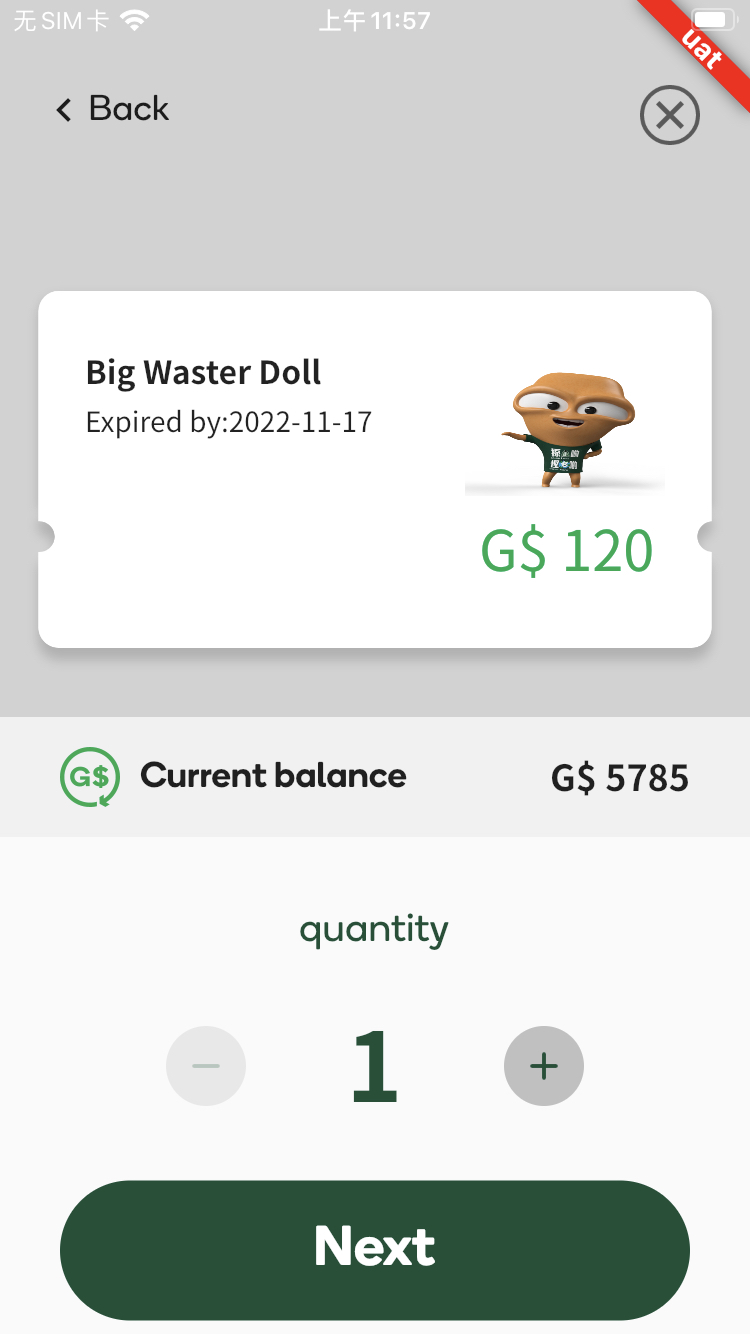Decrease quantity with the minus button
Screen dimensions: 750x1334
pos(206,1066)
